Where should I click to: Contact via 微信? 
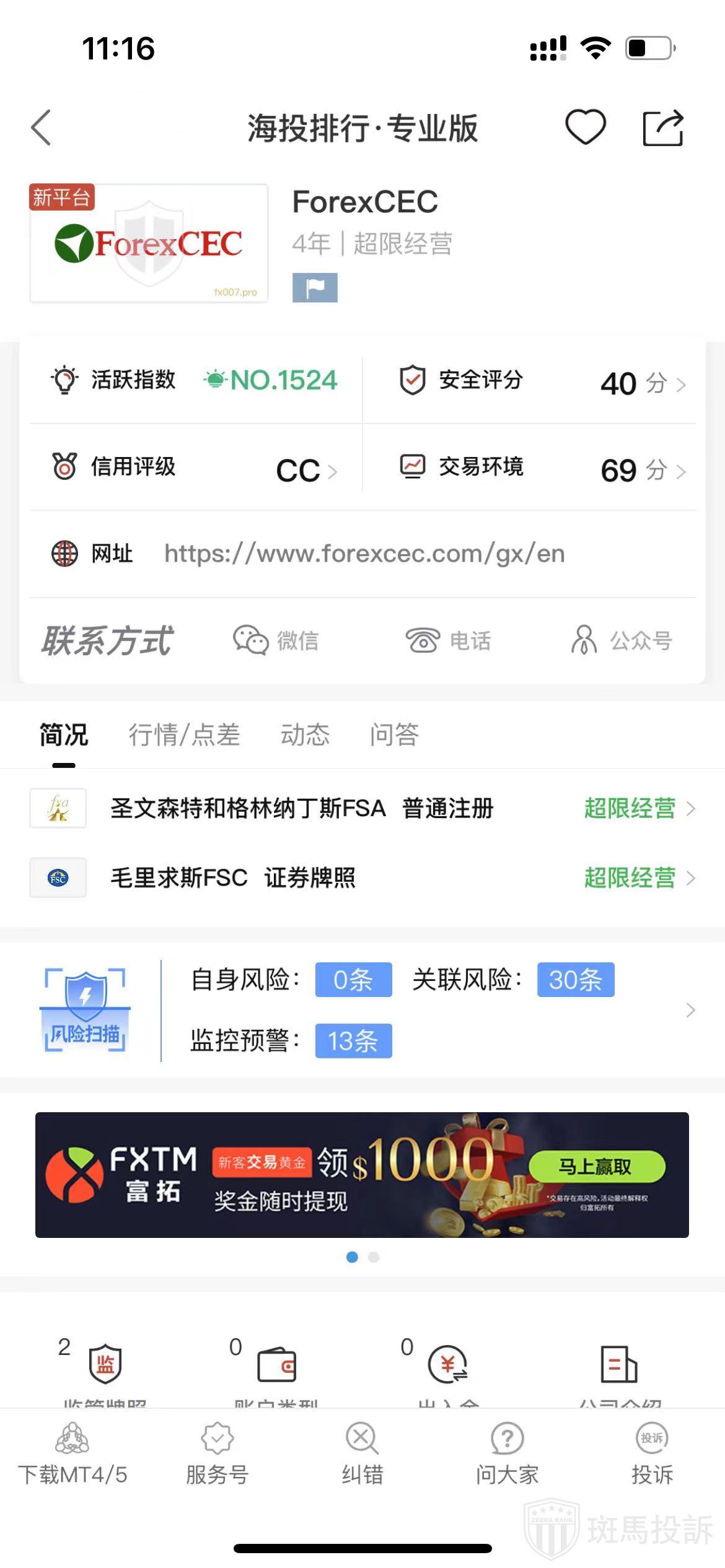276,640
